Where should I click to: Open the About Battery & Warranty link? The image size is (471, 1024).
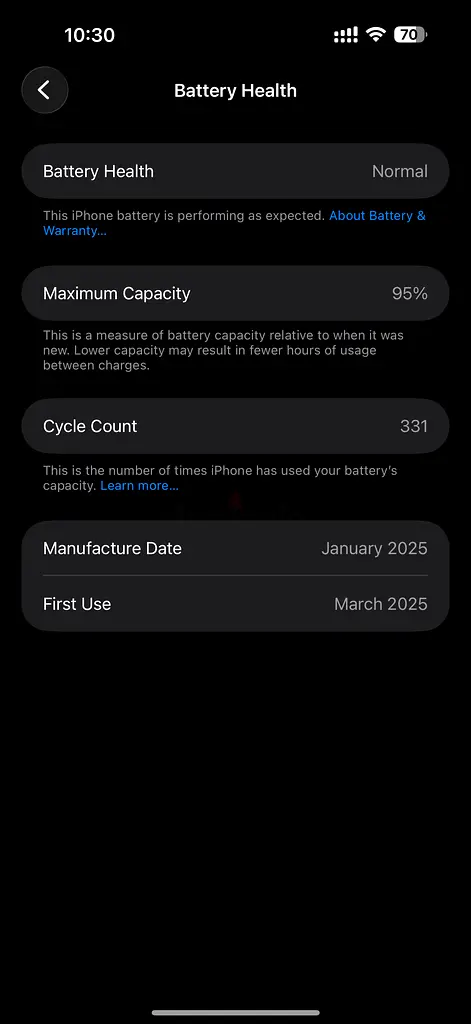(377, 216)
